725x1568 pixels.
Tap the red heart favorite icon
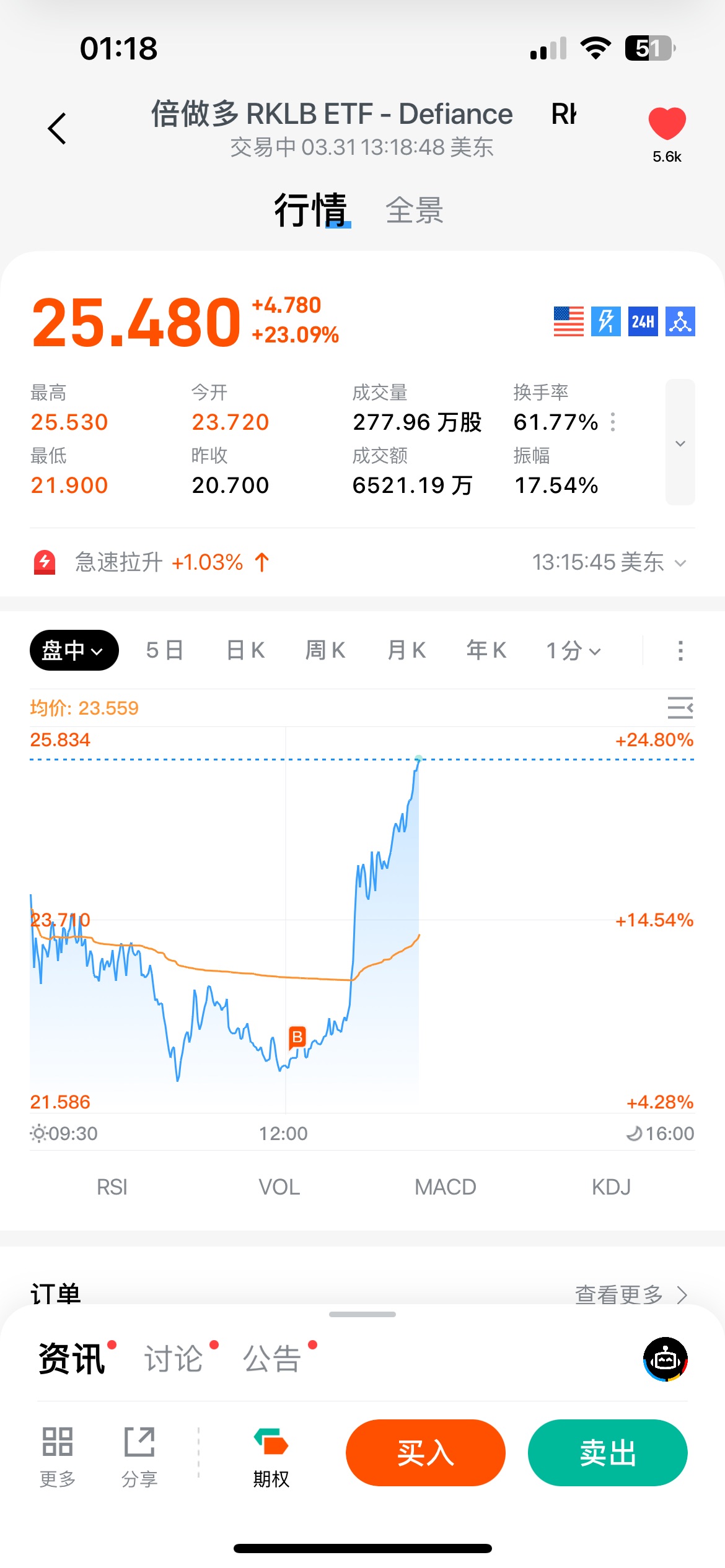point(667,124)
